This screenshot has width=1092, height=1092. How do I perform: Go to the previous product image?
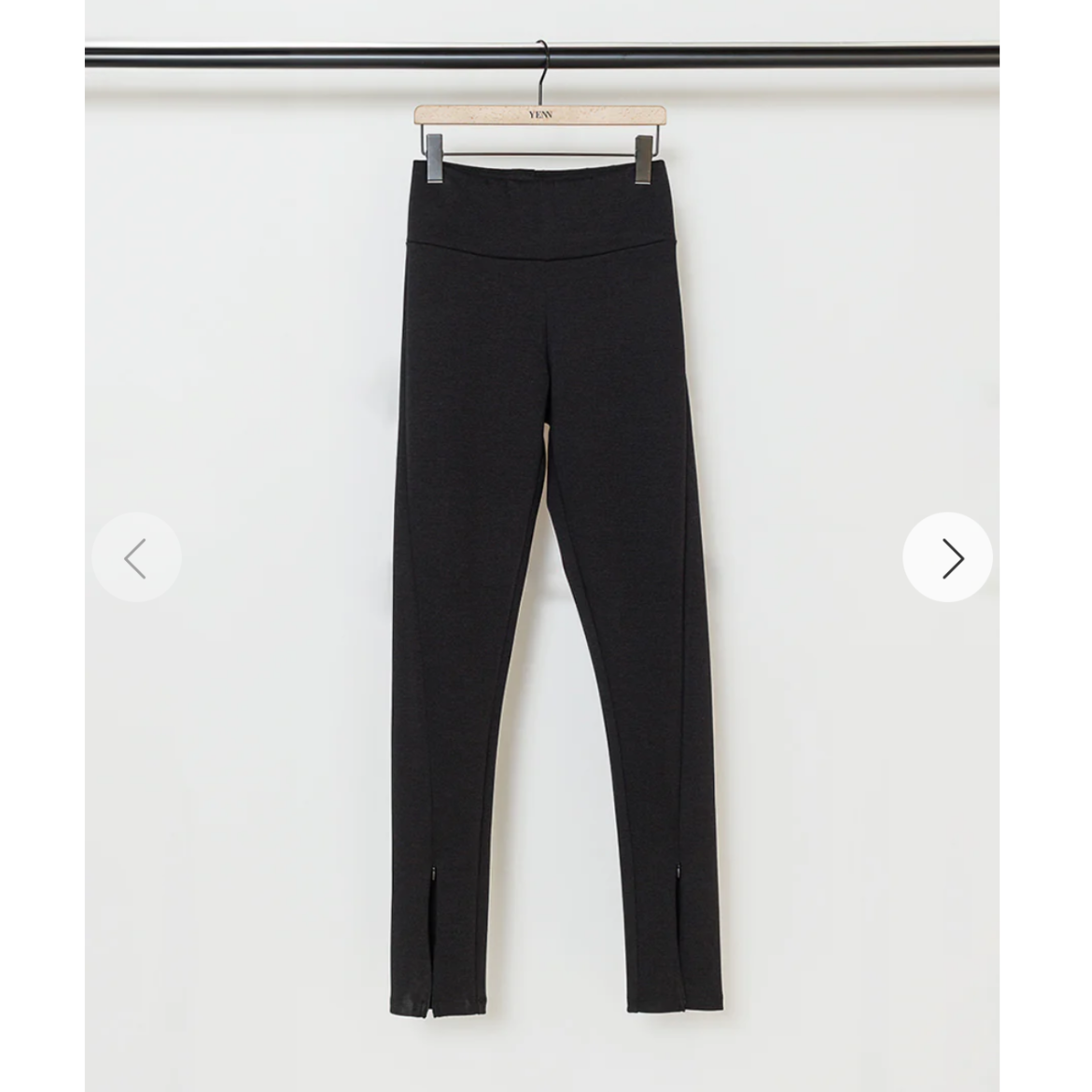[136, 558]
